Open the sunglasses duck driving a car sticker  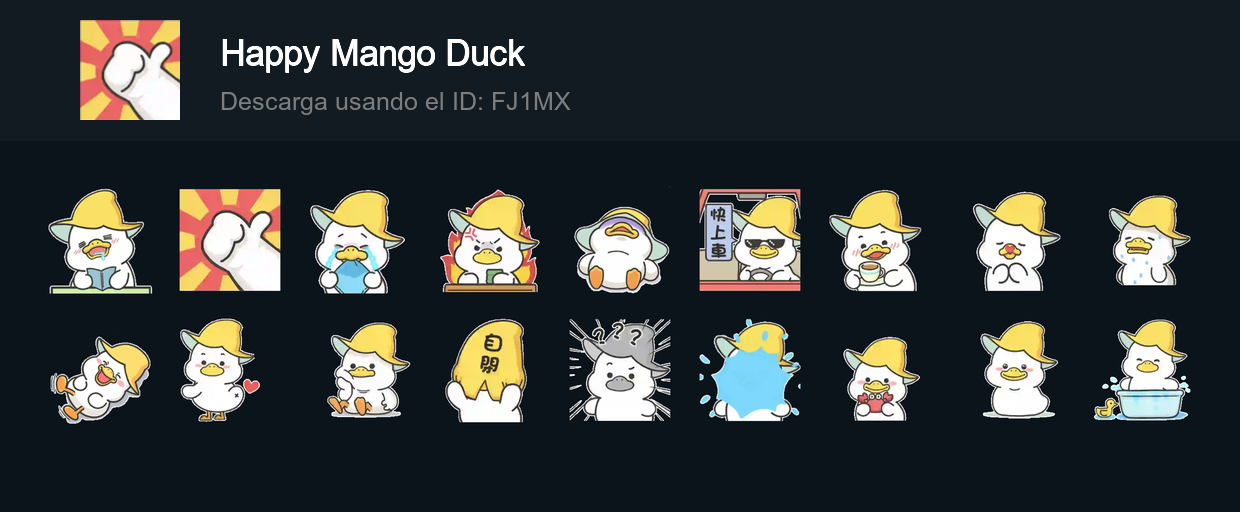(x=749, y=240)
